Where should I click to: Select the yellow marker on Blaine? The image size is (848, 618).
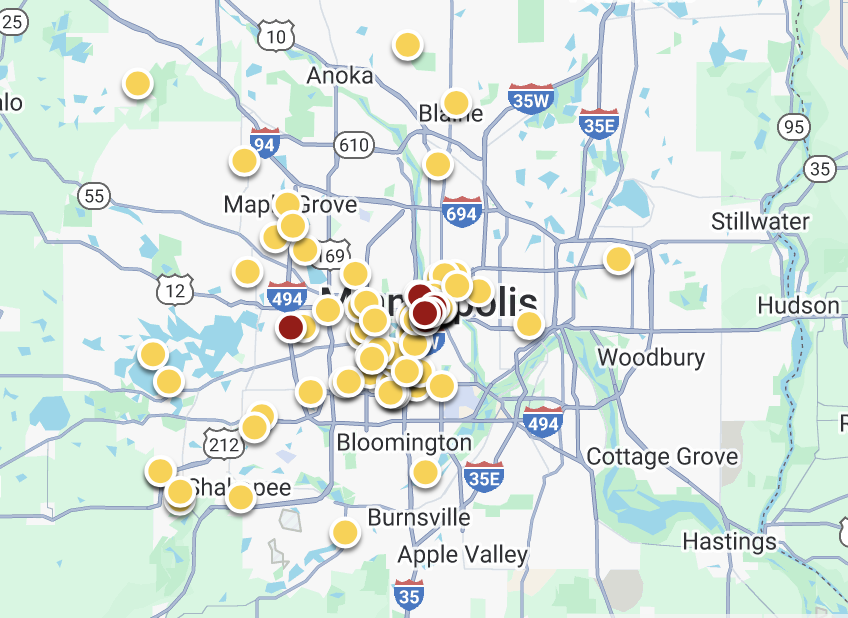pyautogui.click(x=456, y=103)
